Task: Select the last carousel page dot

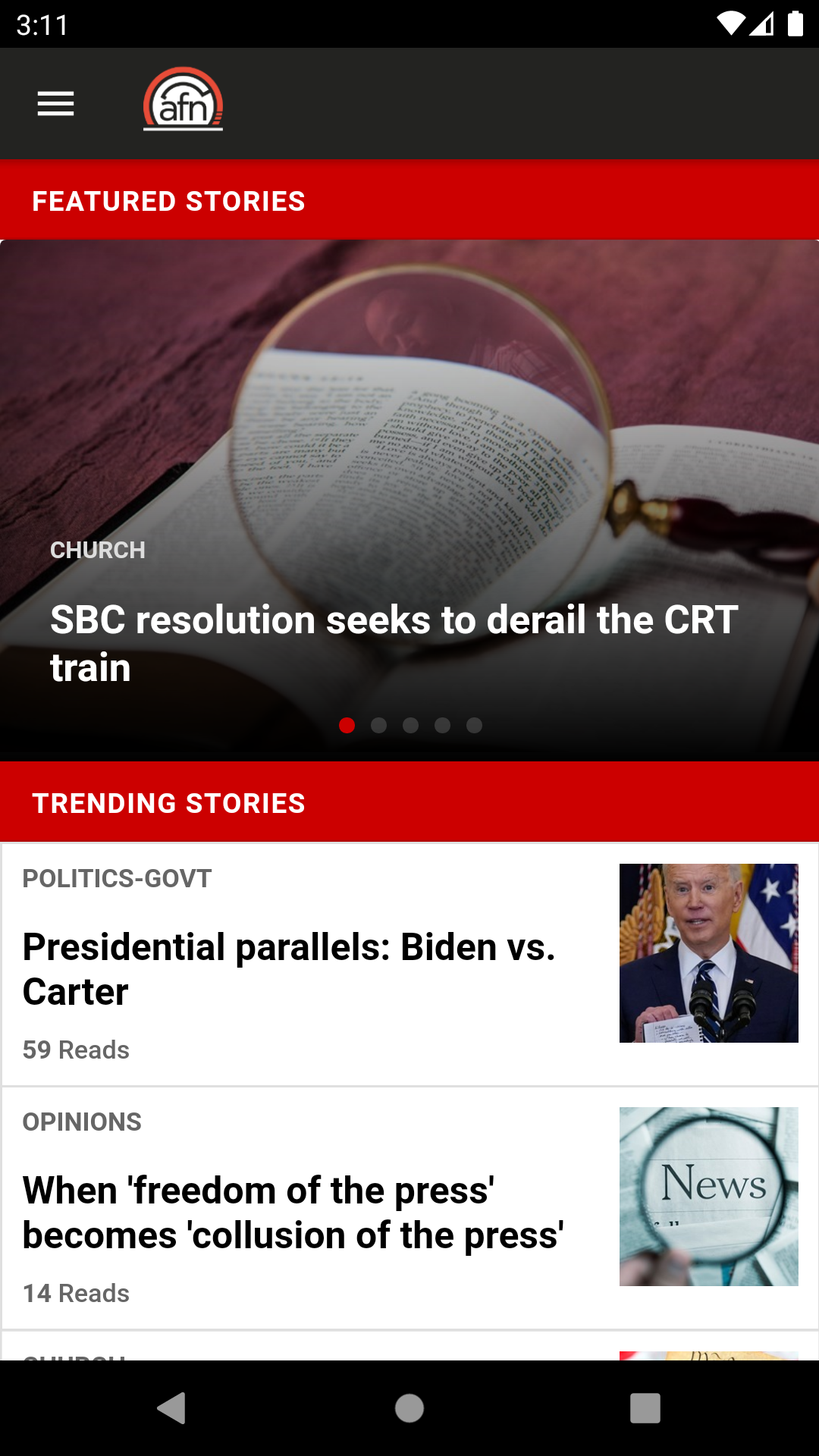Action: [x=475, y=726]
